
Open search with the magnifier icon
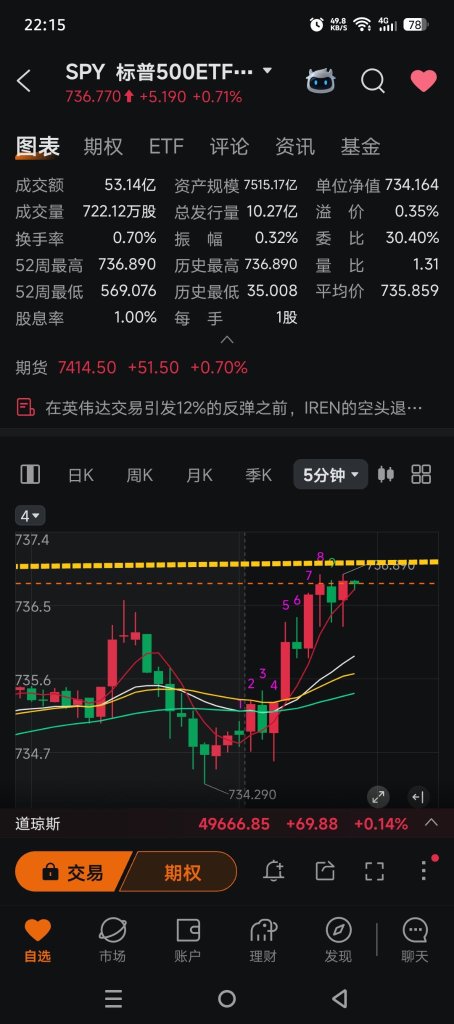click(x=373, y=82)
